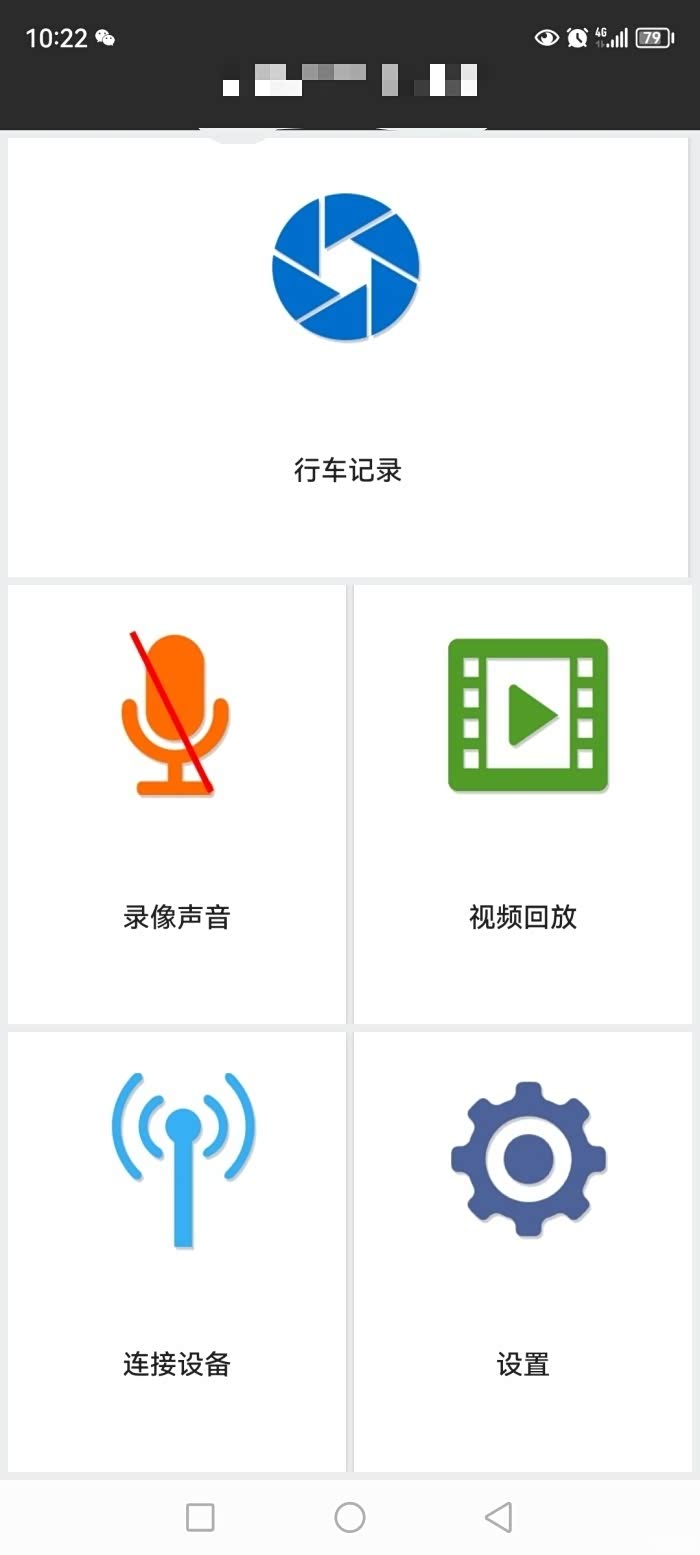
Task: Go back with the system back button
Action: (x=498, y=1517)
